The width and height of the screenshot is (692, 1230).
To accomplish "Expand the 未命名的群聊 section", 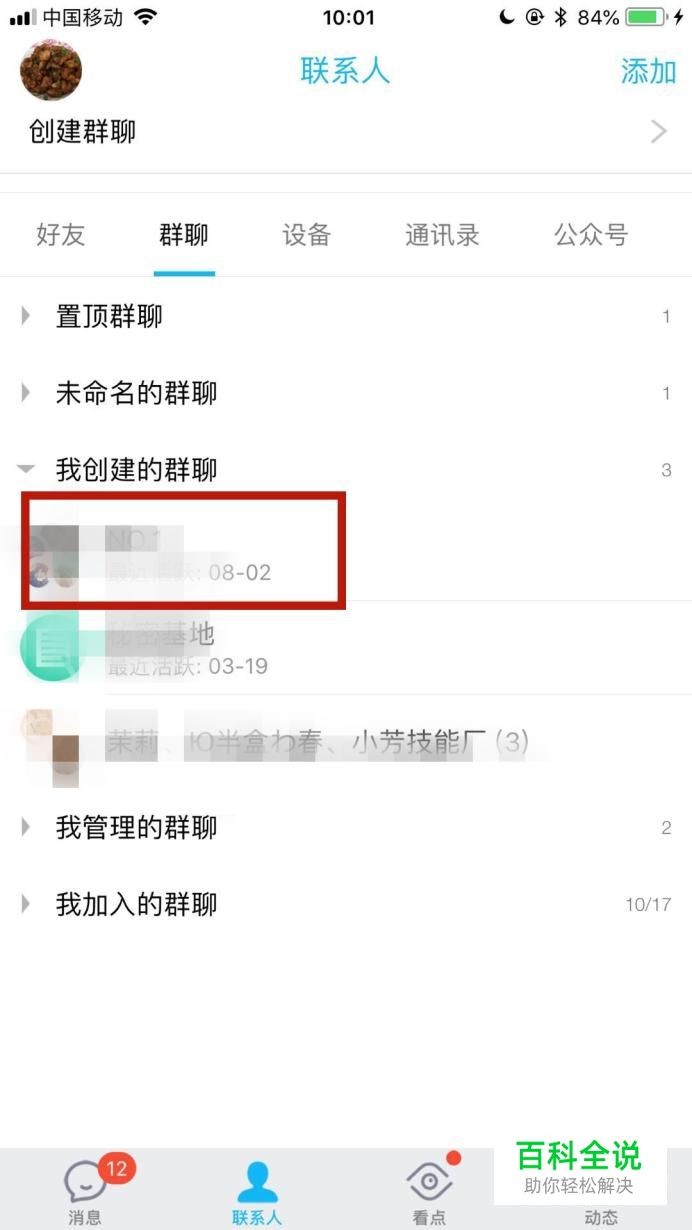I will [x=136, y=393].
